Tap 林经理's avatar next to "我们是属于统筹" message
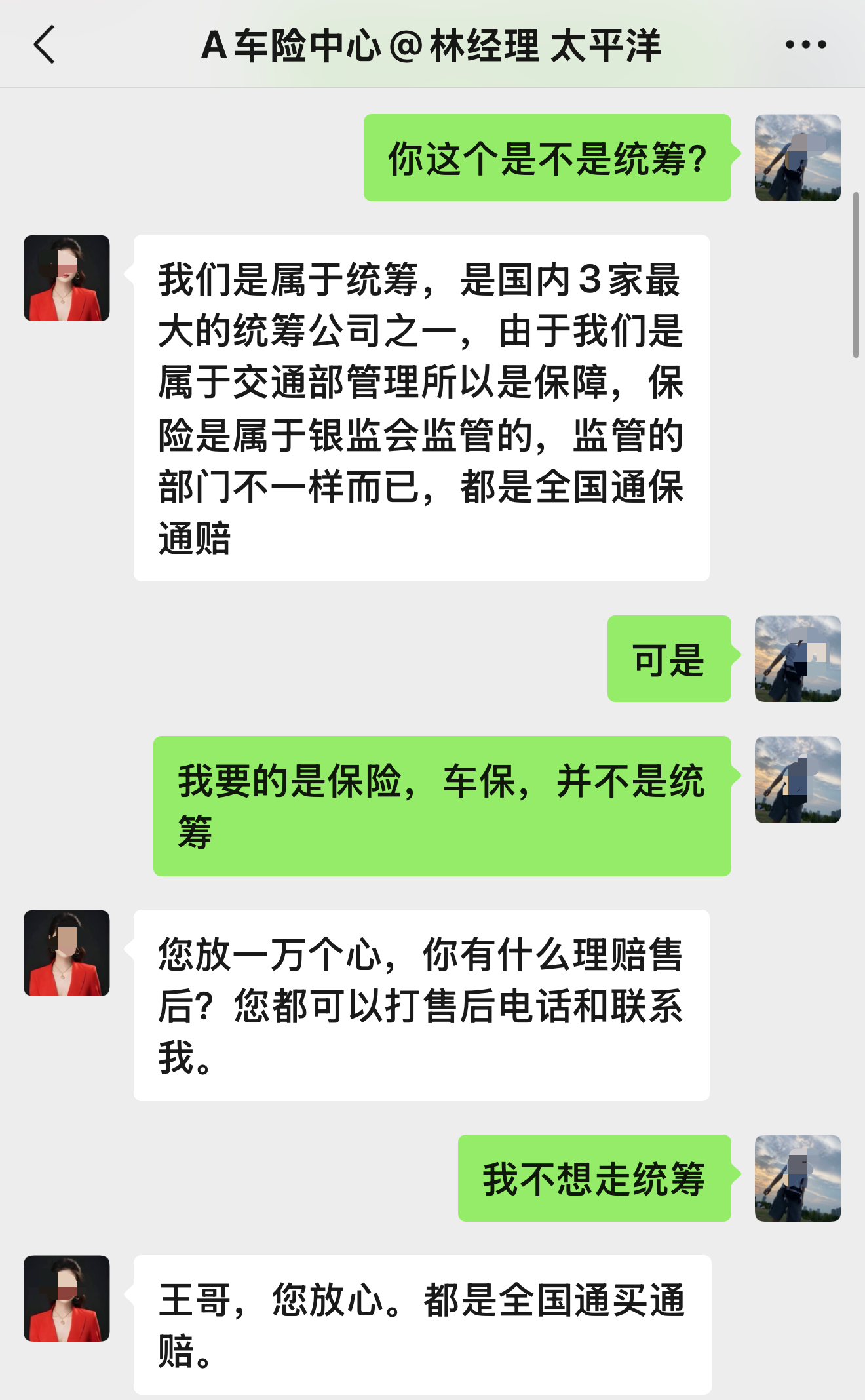 [67, 278]
